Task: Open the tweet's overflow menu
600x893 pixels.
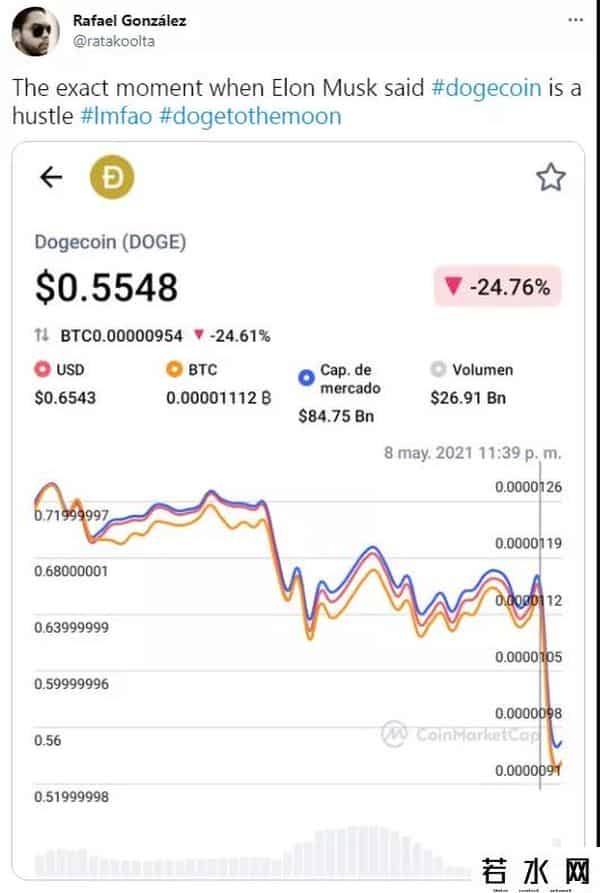Action: (573, 20)
